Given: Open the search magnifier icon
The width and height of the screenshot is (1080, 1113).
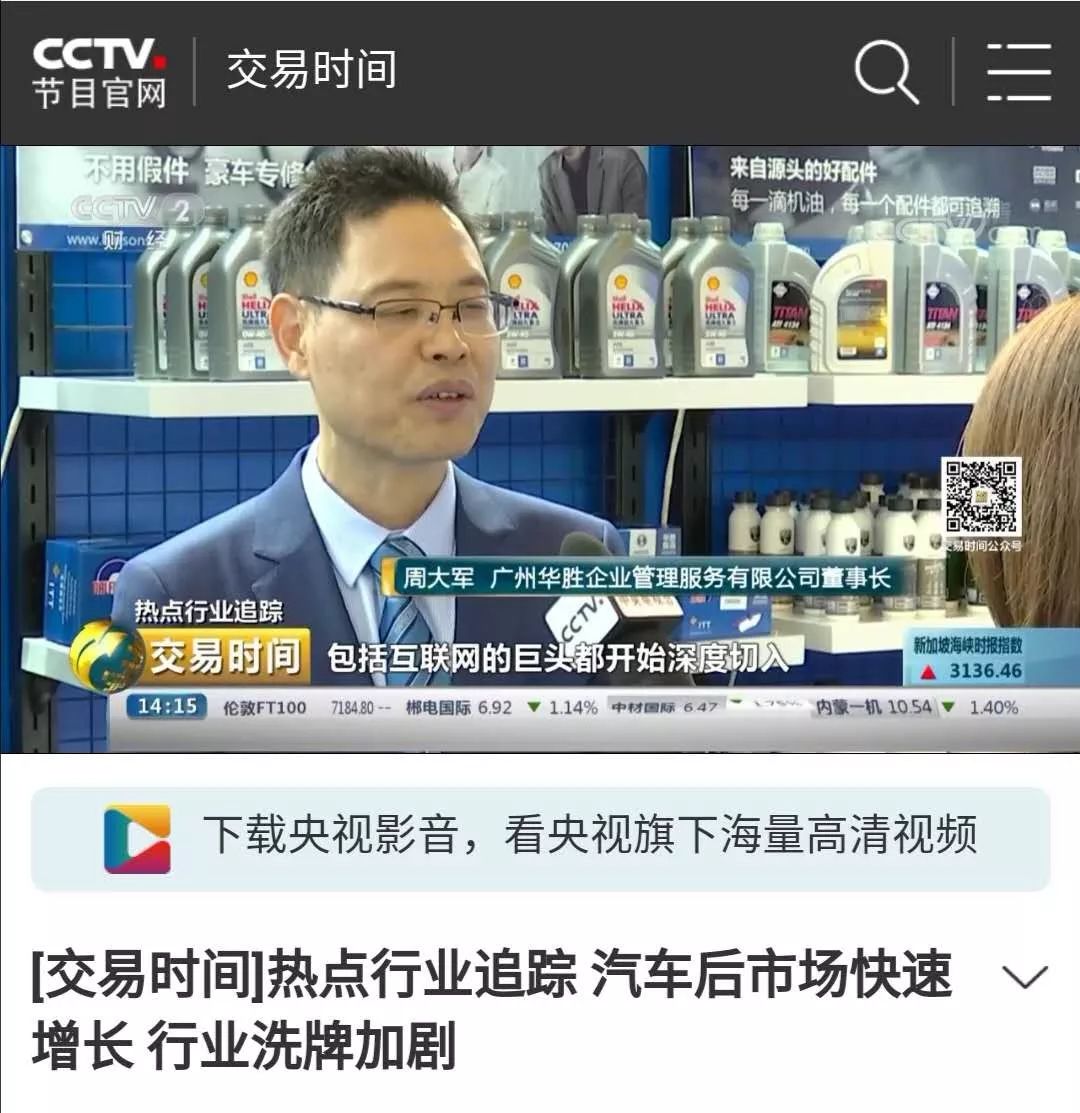Looking at the screenshot, I should point(886,72).
